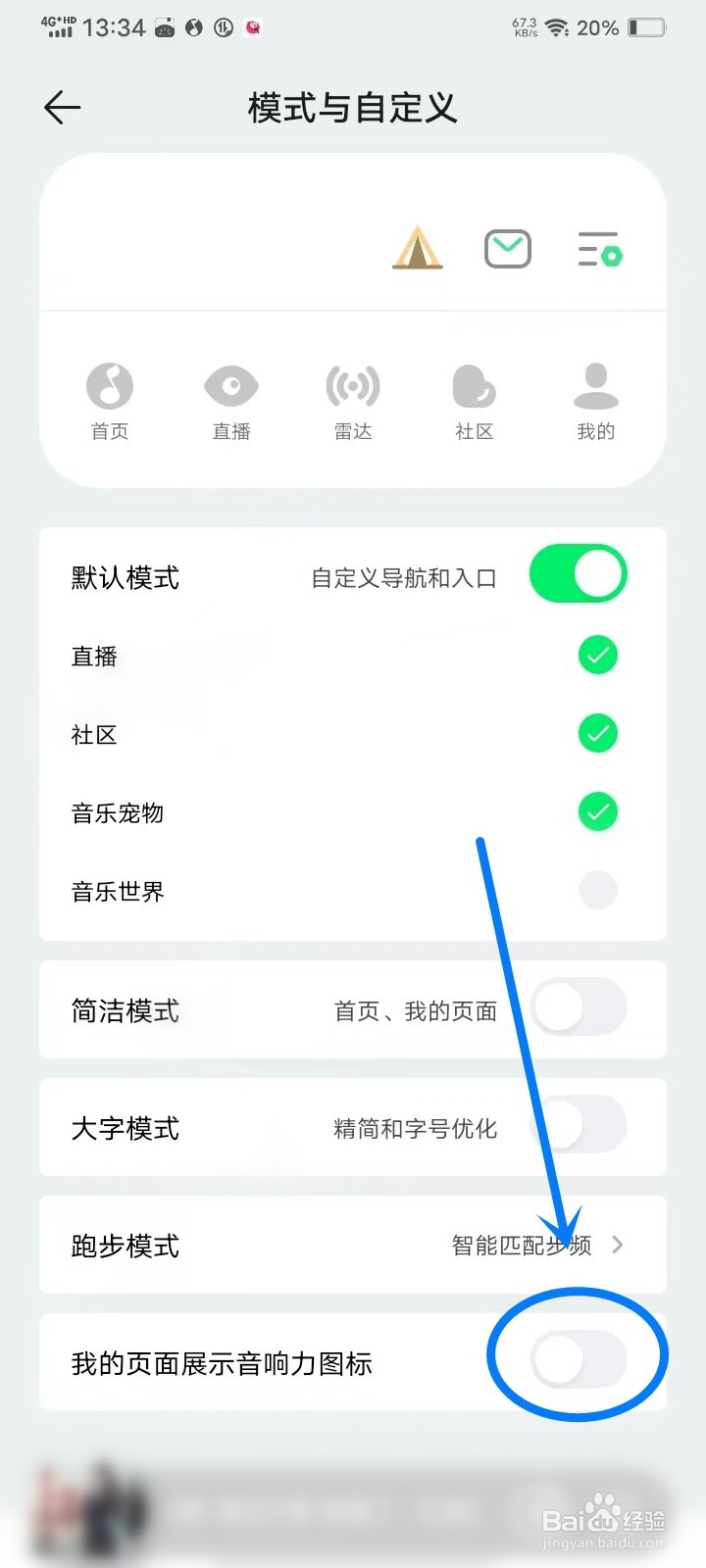Image resolution: width=706 pixels, height=1568 pixels.
Task: Click the list customization icon
Action: pos(598,252)
